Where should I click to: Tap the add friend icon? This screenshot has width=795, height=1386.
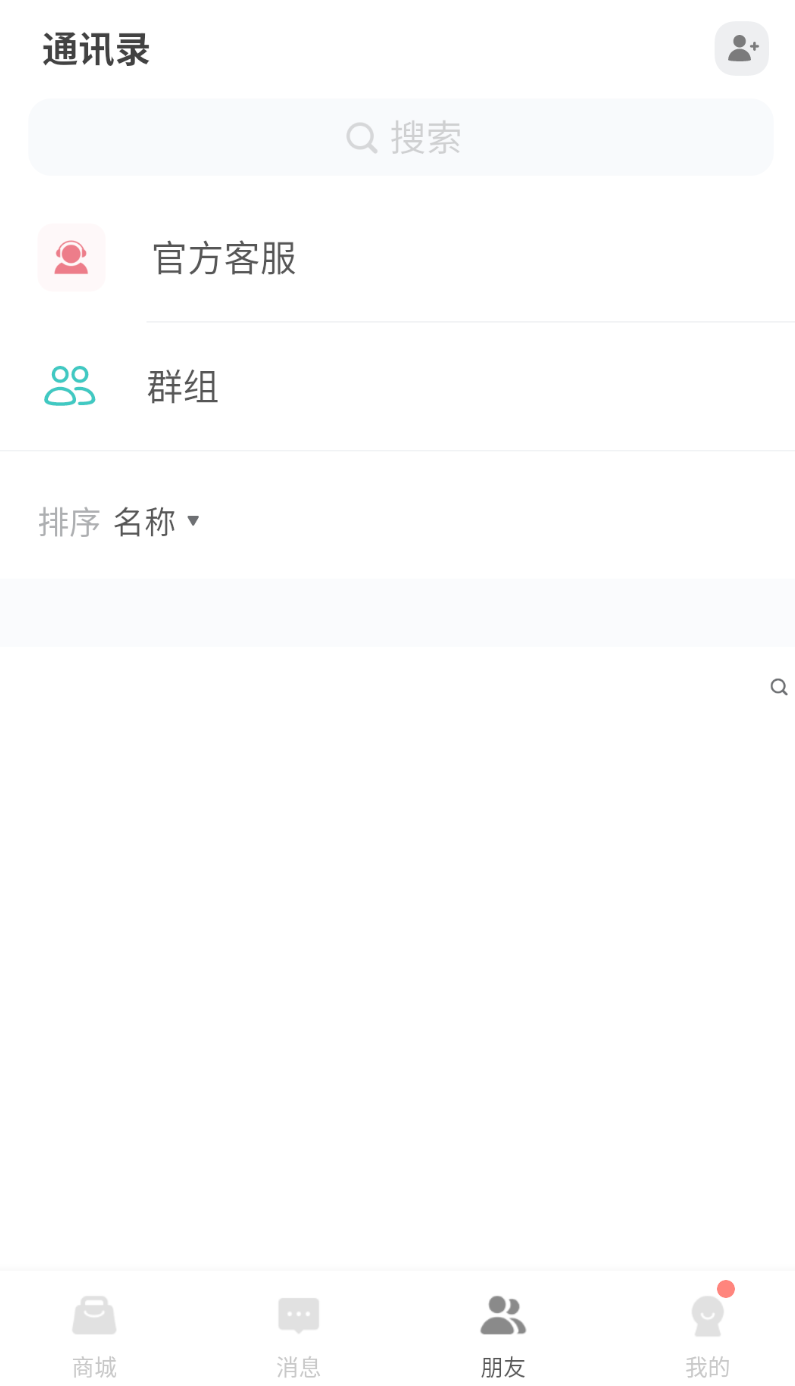click(741, 48)
